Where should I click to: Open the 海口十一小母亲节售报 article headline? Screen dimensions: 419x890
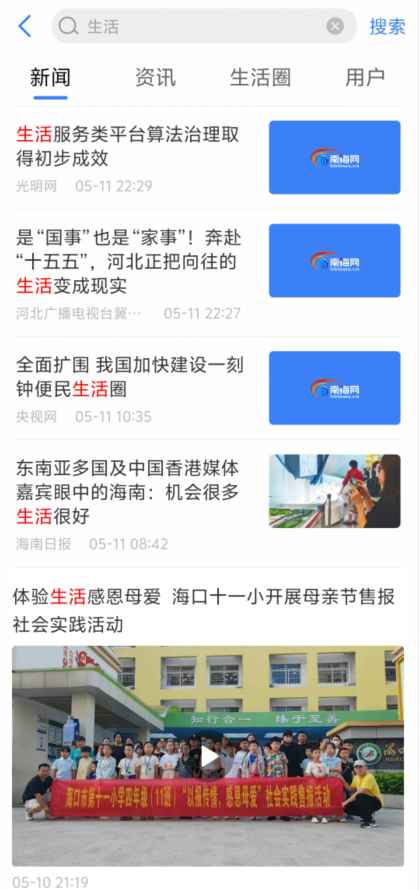pos(203,611)
